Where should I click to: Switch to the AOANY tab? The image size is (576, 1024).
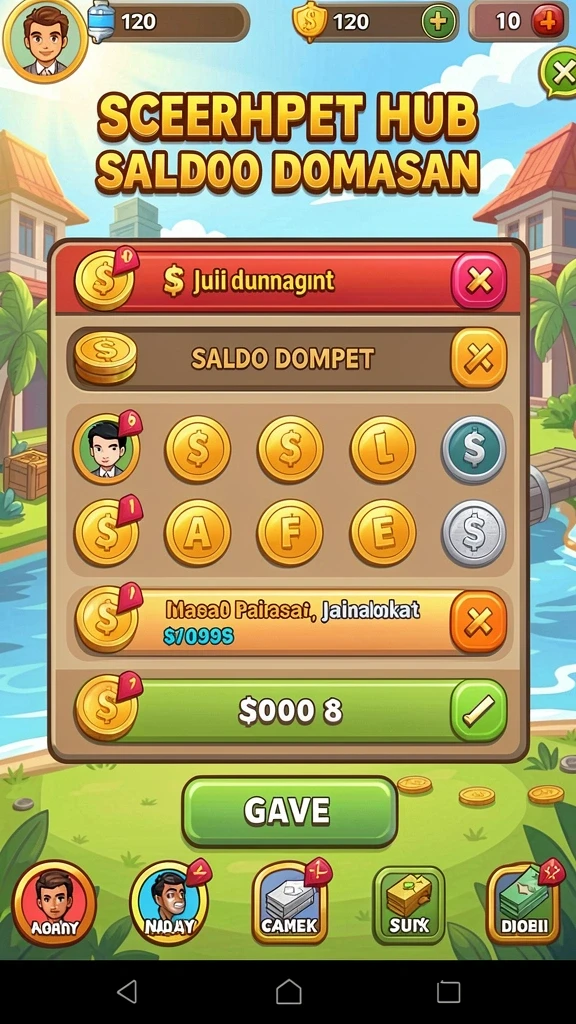[x=54, y=903]
